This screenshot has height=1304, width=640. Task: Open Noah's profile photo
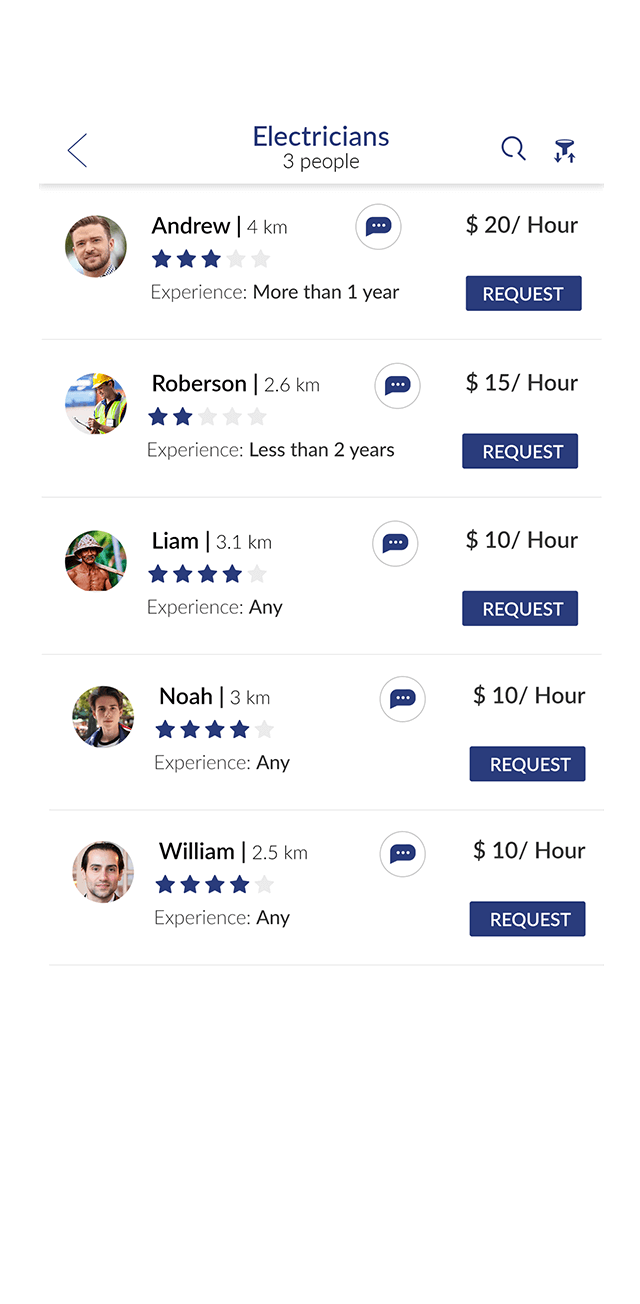click(x=103, y=716)
